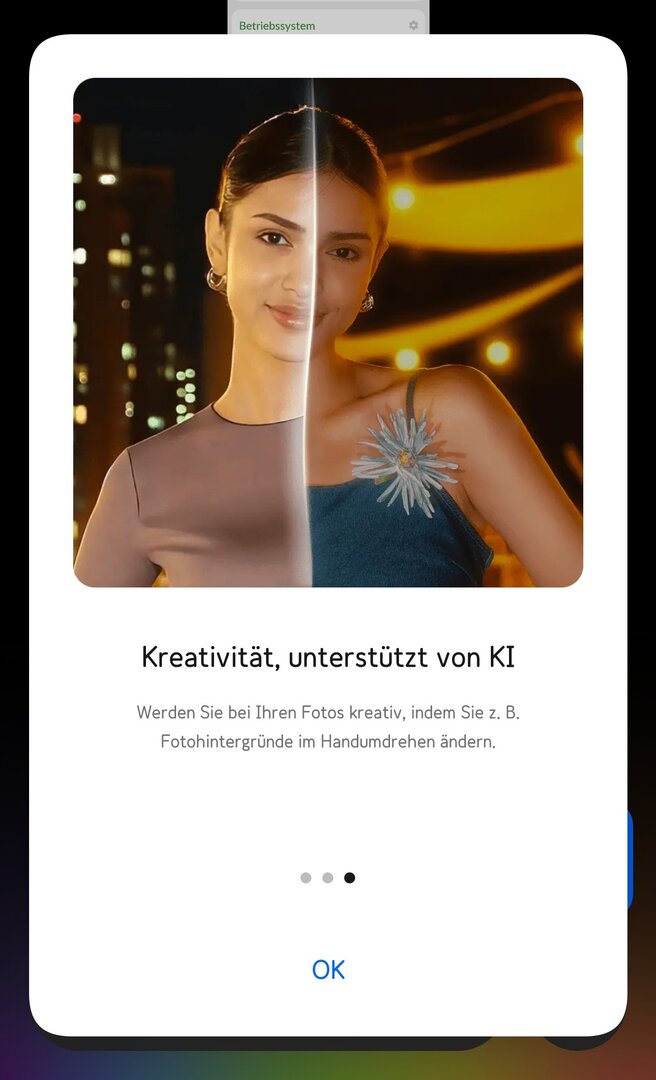Confirm the dialog with OK
656x1080 pixels.
(x=328, y=969)
